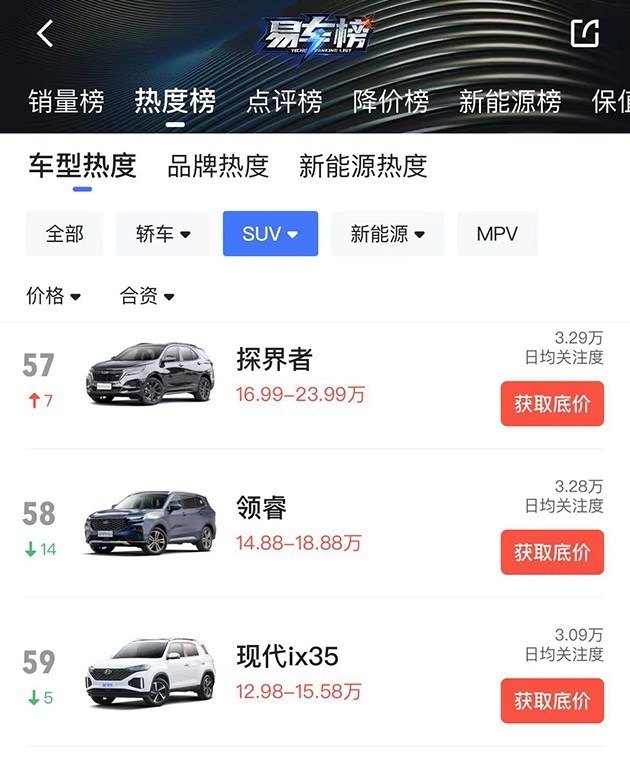Viewport: 630px width, 760px height.
Task: Open the 现代ix35 car details
Action: coord(287,657)
